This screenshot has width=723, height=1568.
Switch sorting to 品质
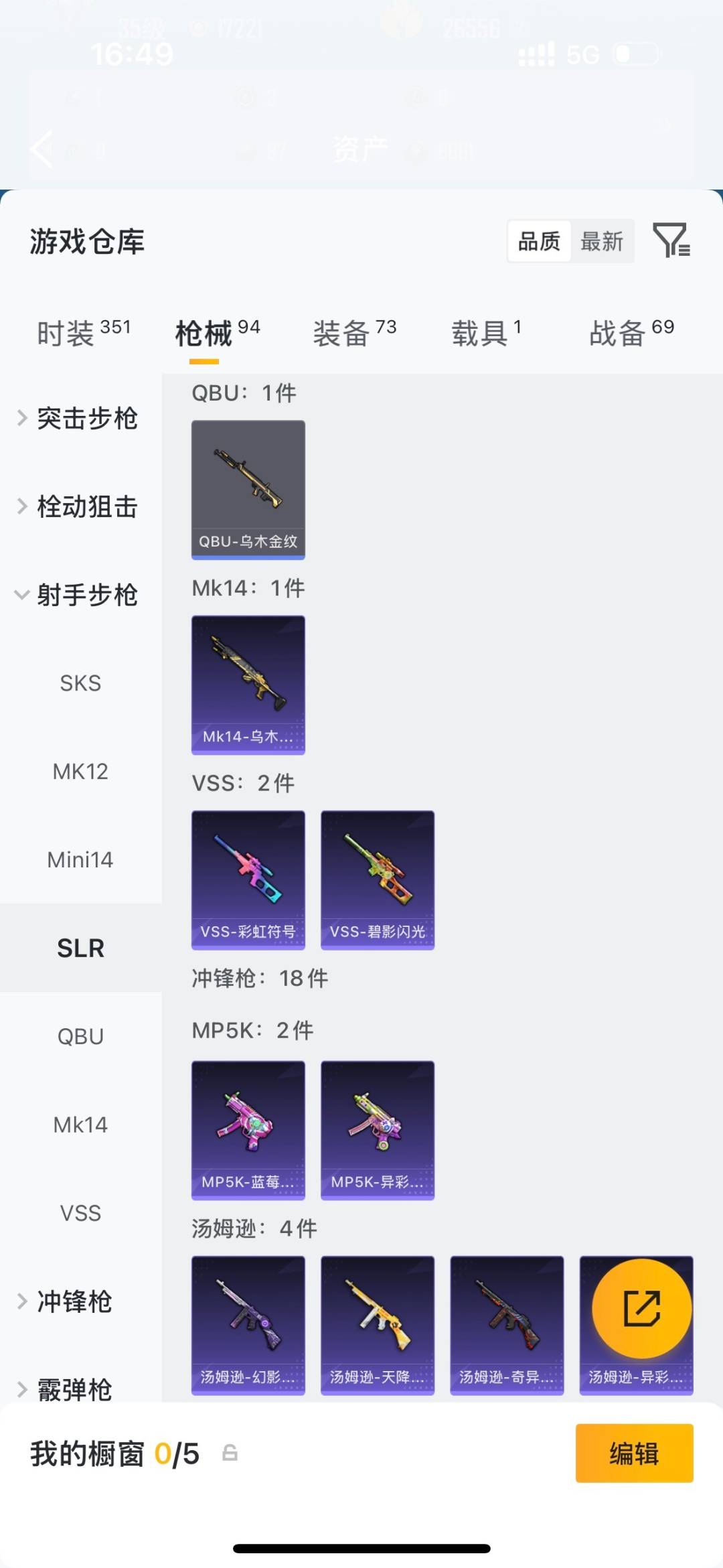(x=538, y=241)
